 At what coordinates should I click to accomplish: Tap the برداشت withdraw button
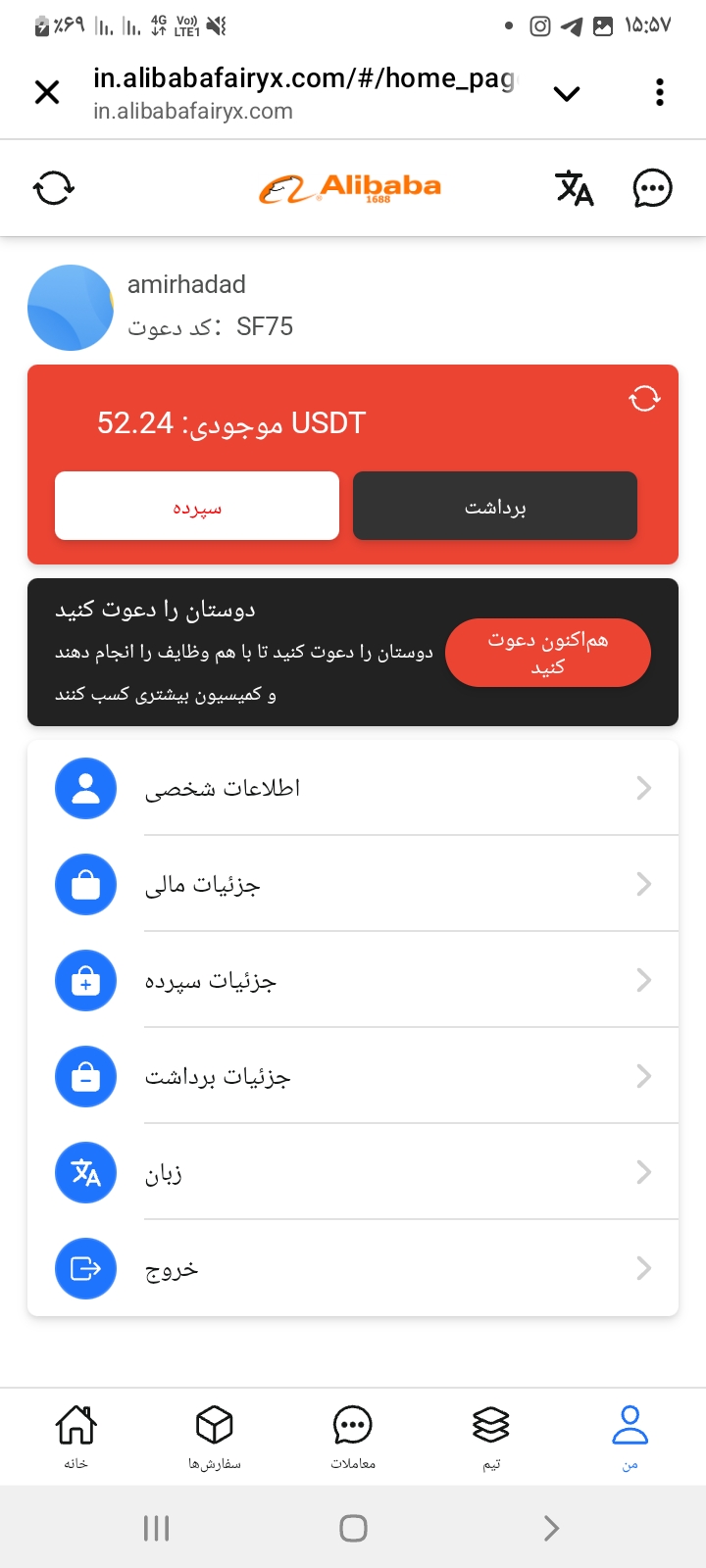[x=495, y=506]
